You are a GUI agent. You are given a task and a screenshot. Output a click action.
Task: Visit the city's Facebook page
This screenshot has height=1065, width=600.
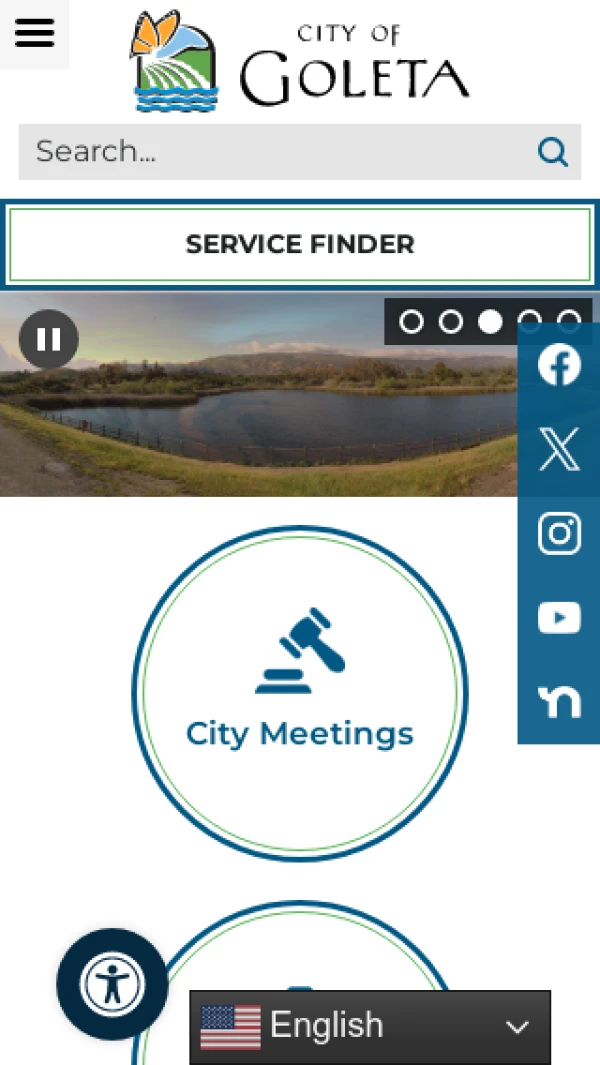click(559, 366)
